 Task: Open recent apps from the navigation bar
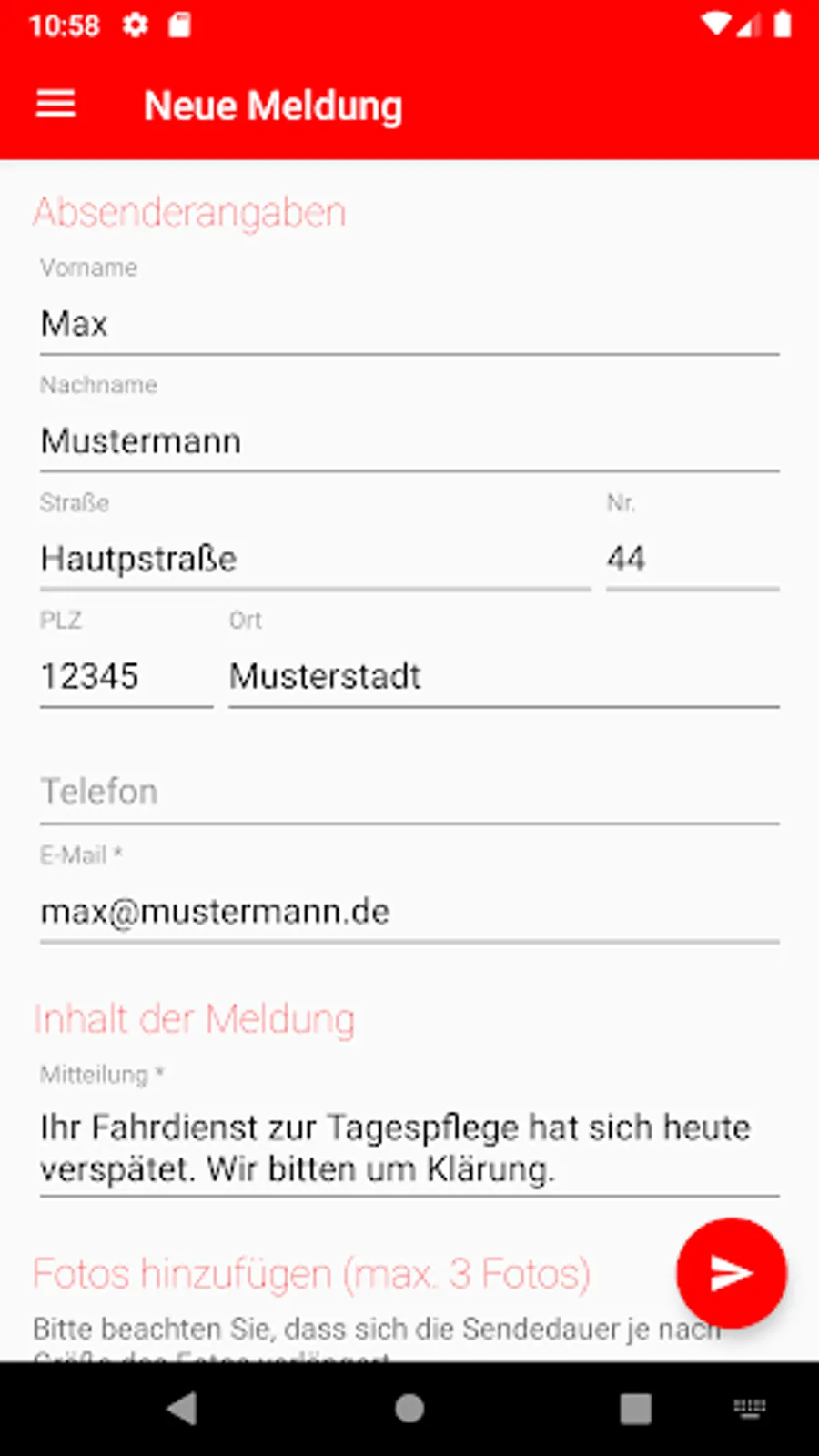coord(635,1409)
